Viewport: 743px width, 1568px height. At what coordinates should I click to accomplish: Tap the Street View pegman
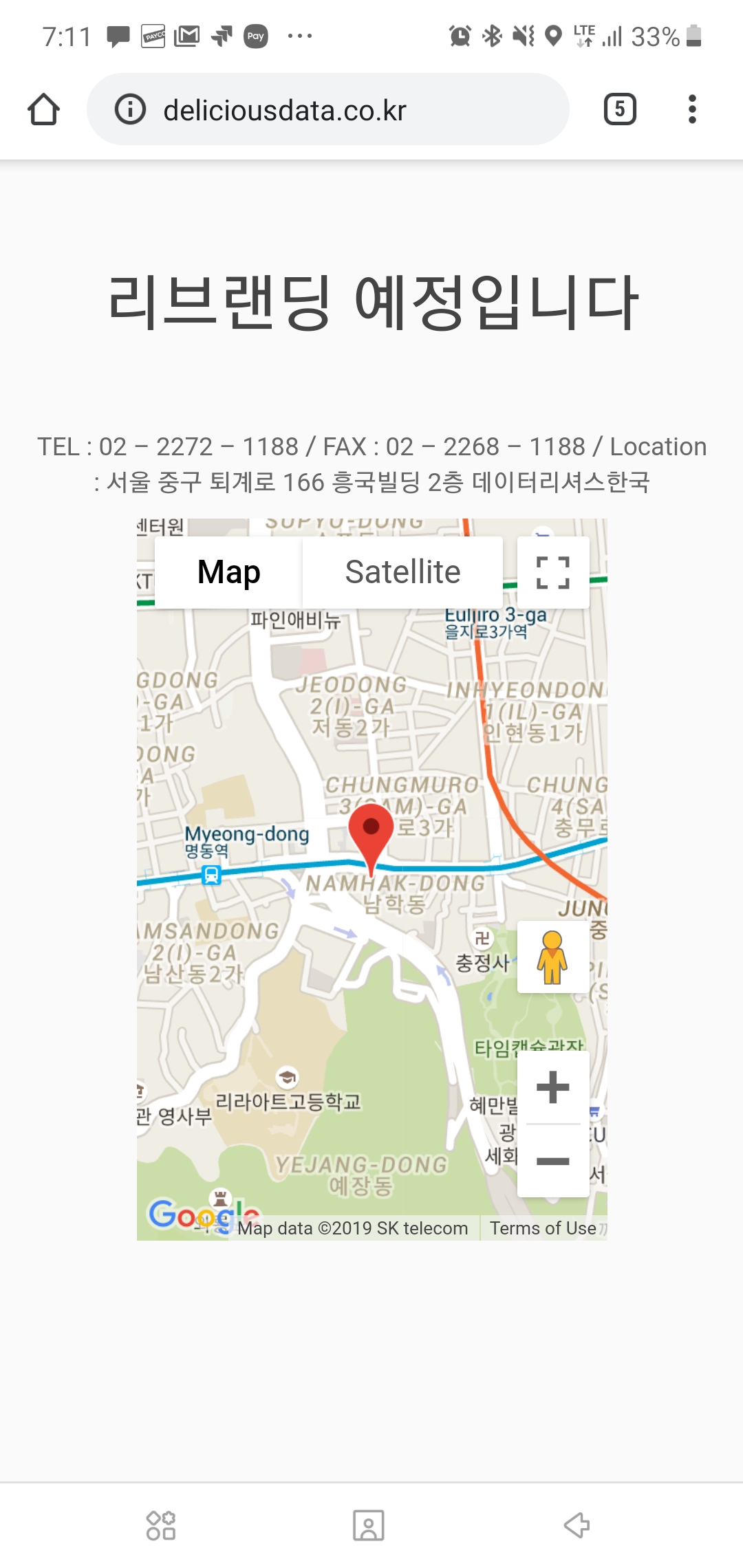pos(552,957)
